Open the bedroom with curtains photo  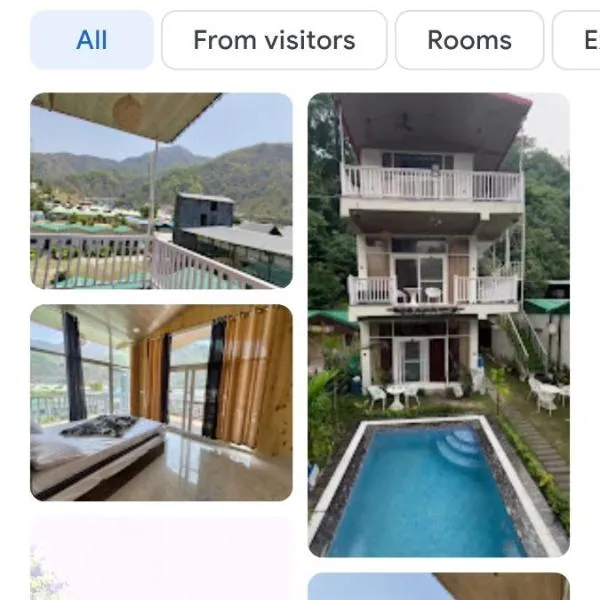[x=161, y=402]
